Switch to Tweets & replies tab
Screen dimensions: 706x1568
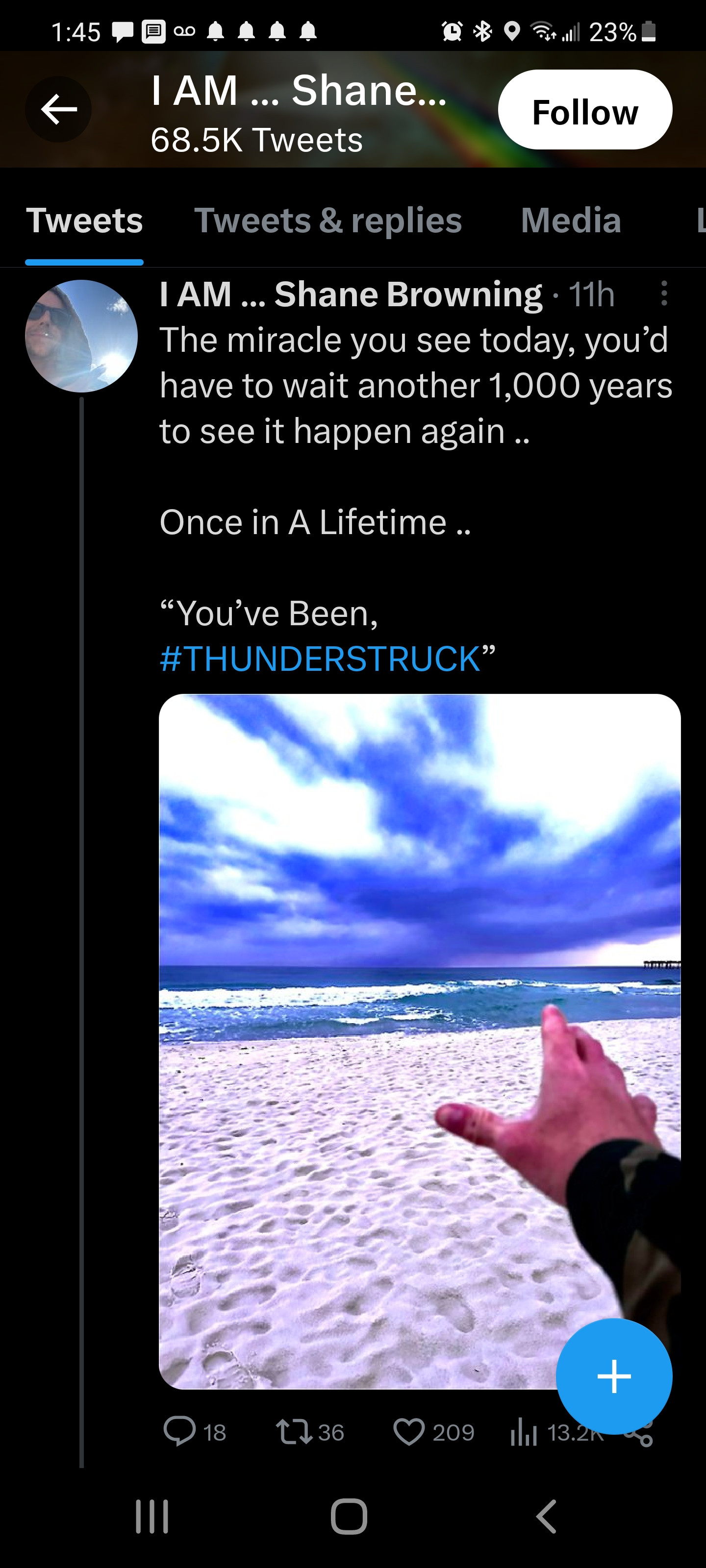pyautogui.click(x=328, y=220)
